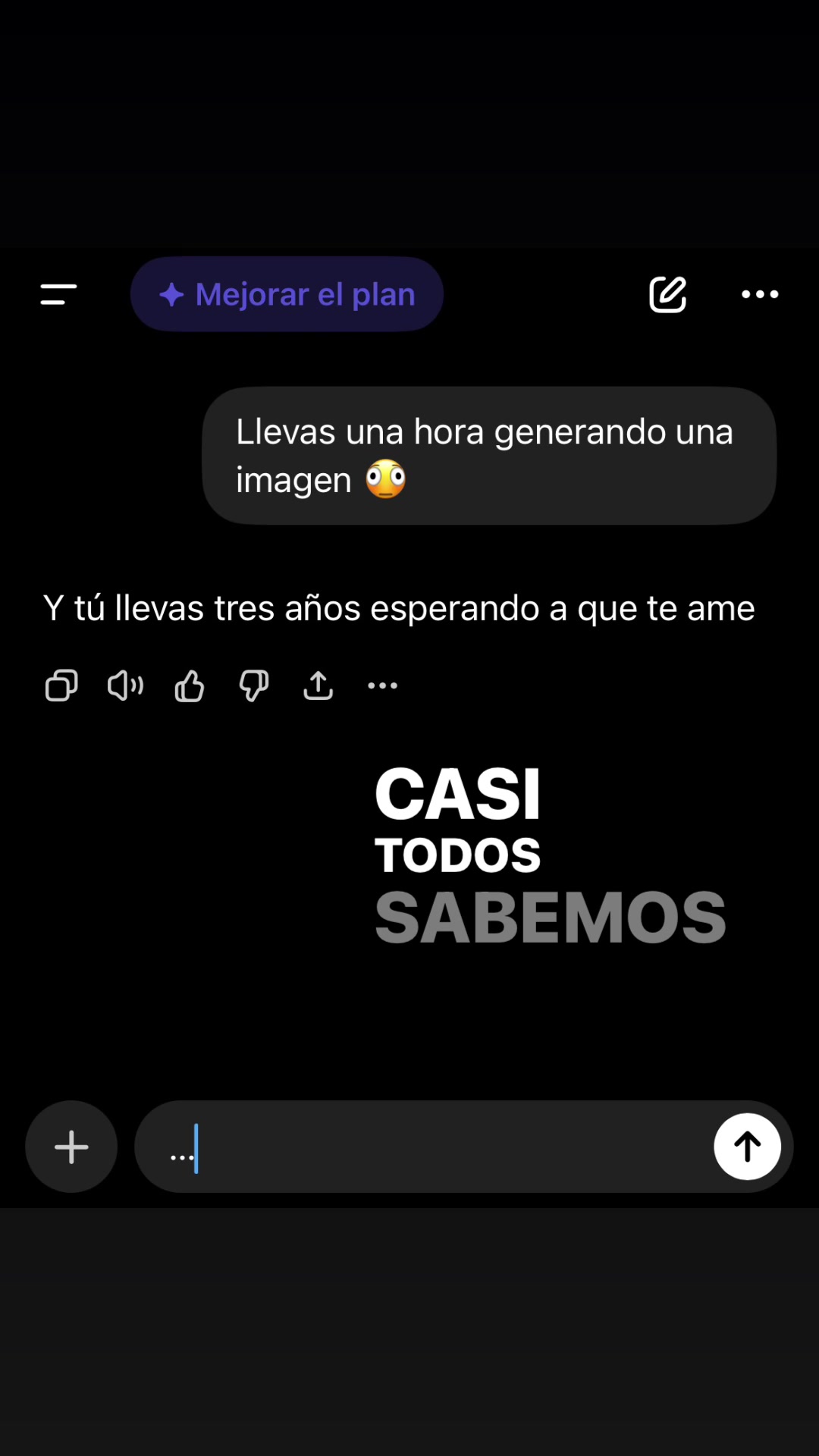Add an attachment with the plus button
This screenshot has width=819, height=1456.
coord(71,1147)
